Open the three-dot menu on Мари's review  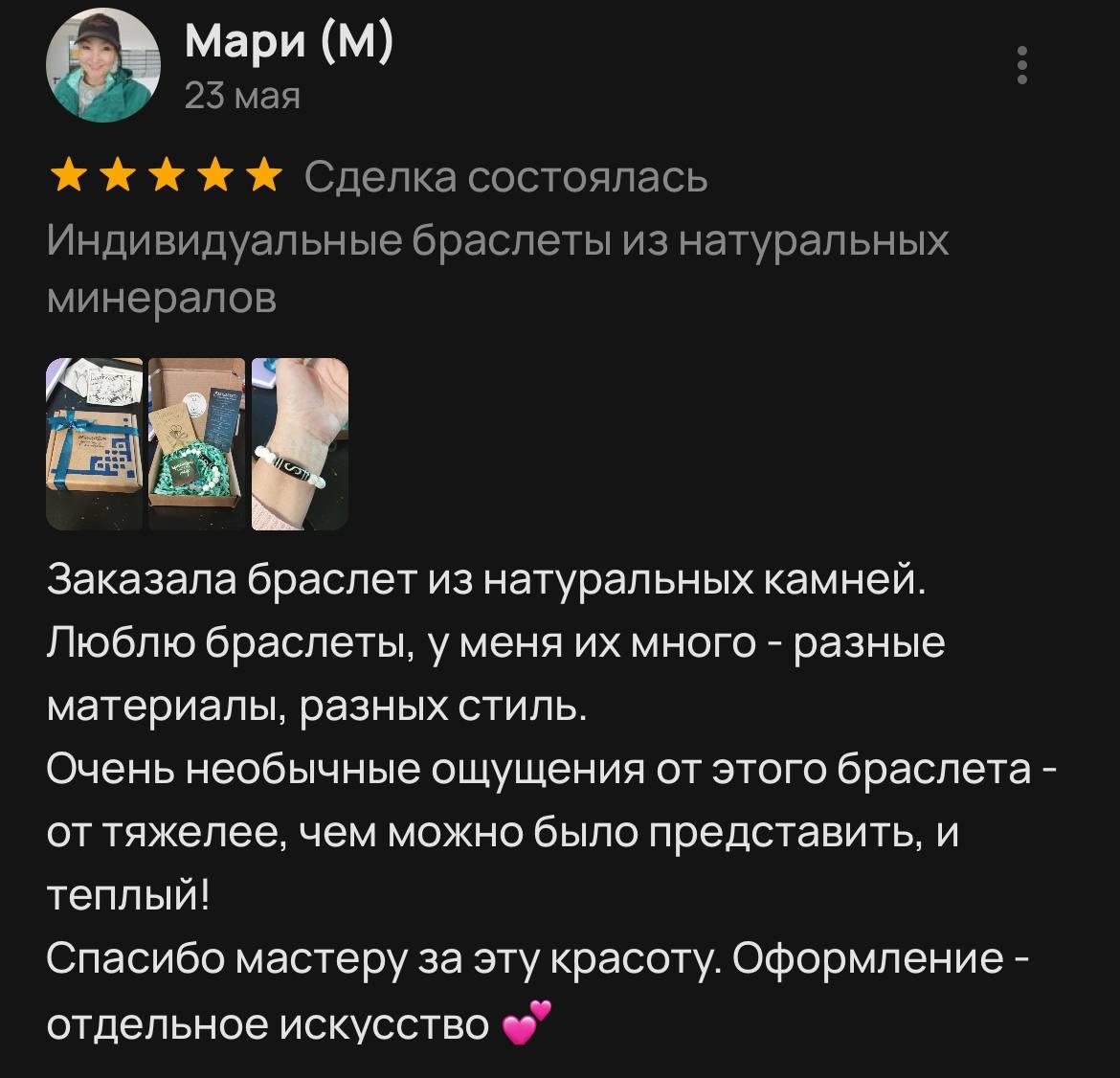[x=1022, y=65]
